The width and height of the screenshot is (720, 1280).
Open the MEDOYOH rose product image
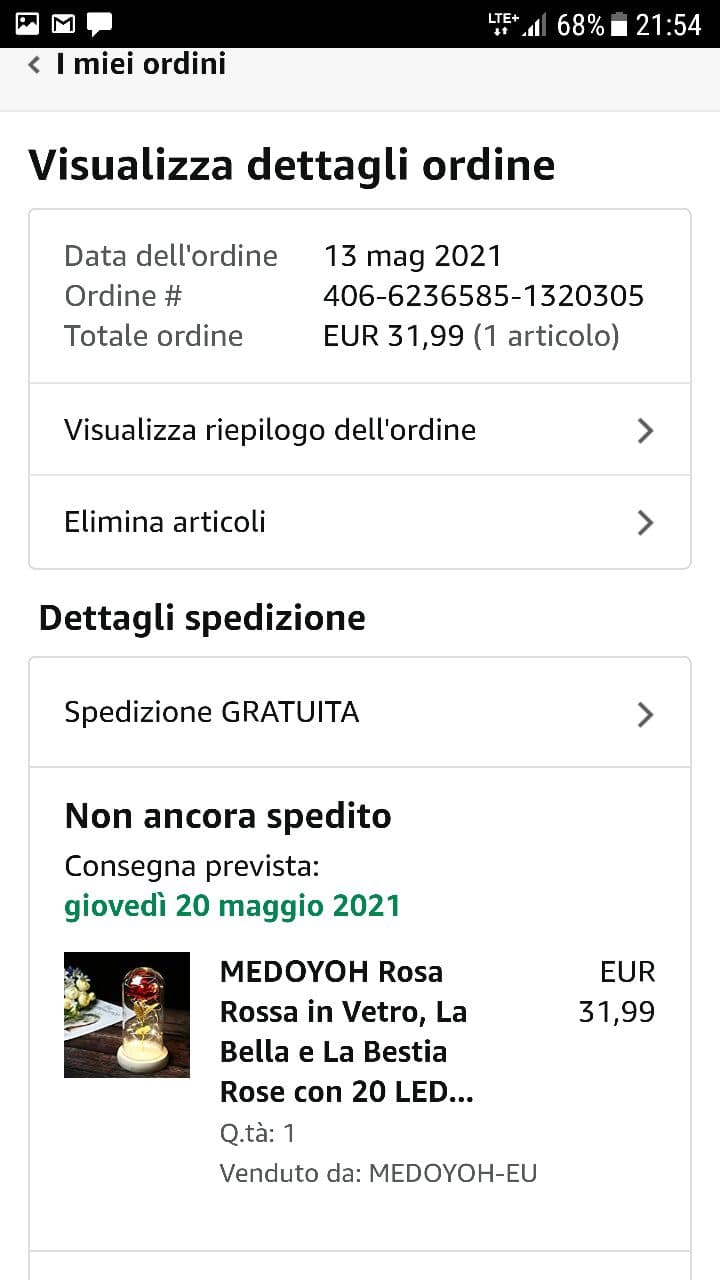pos(127,1014)
